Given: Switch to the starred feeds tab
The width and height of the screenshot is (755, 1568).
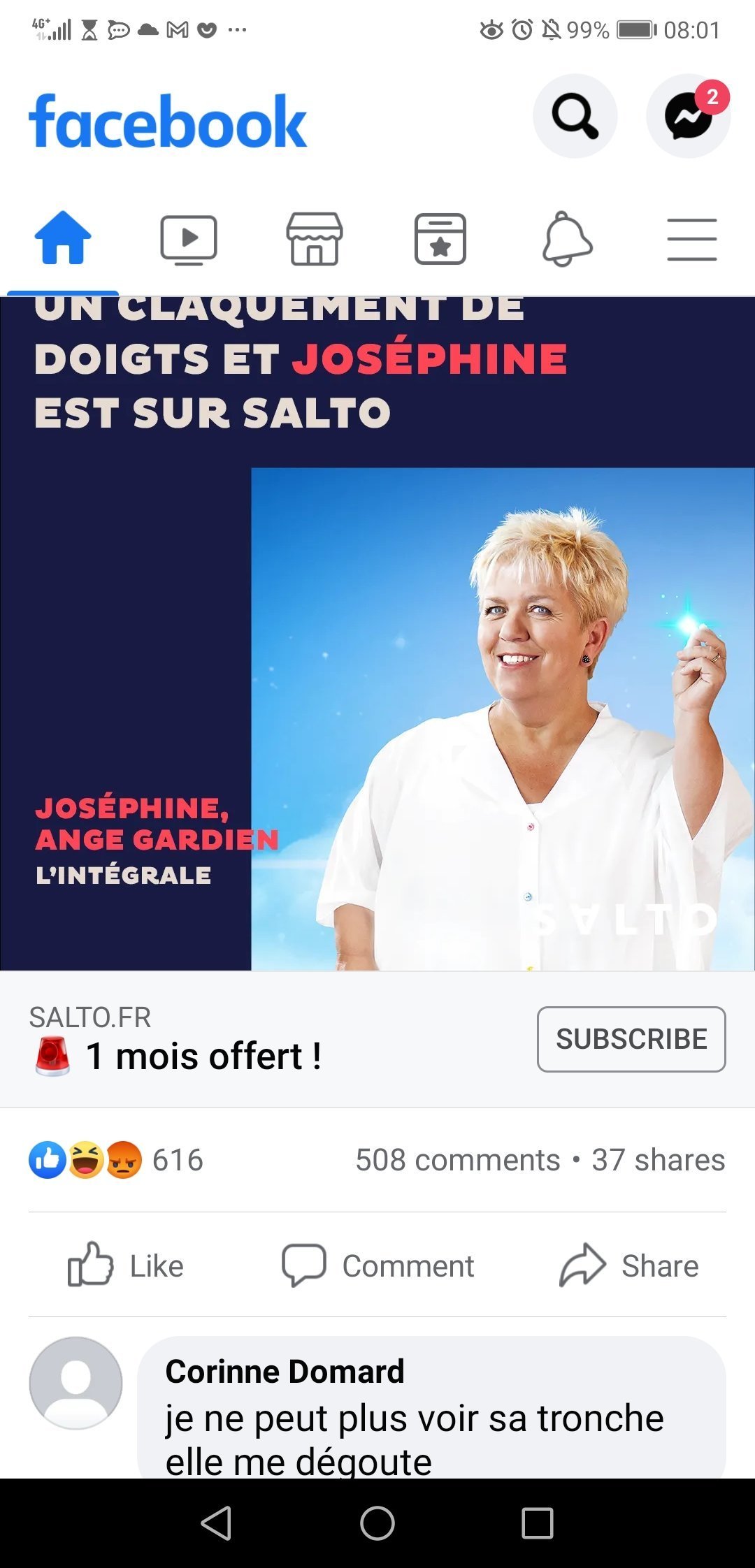Looking at the screenshot, I should [x=440, y=239].
